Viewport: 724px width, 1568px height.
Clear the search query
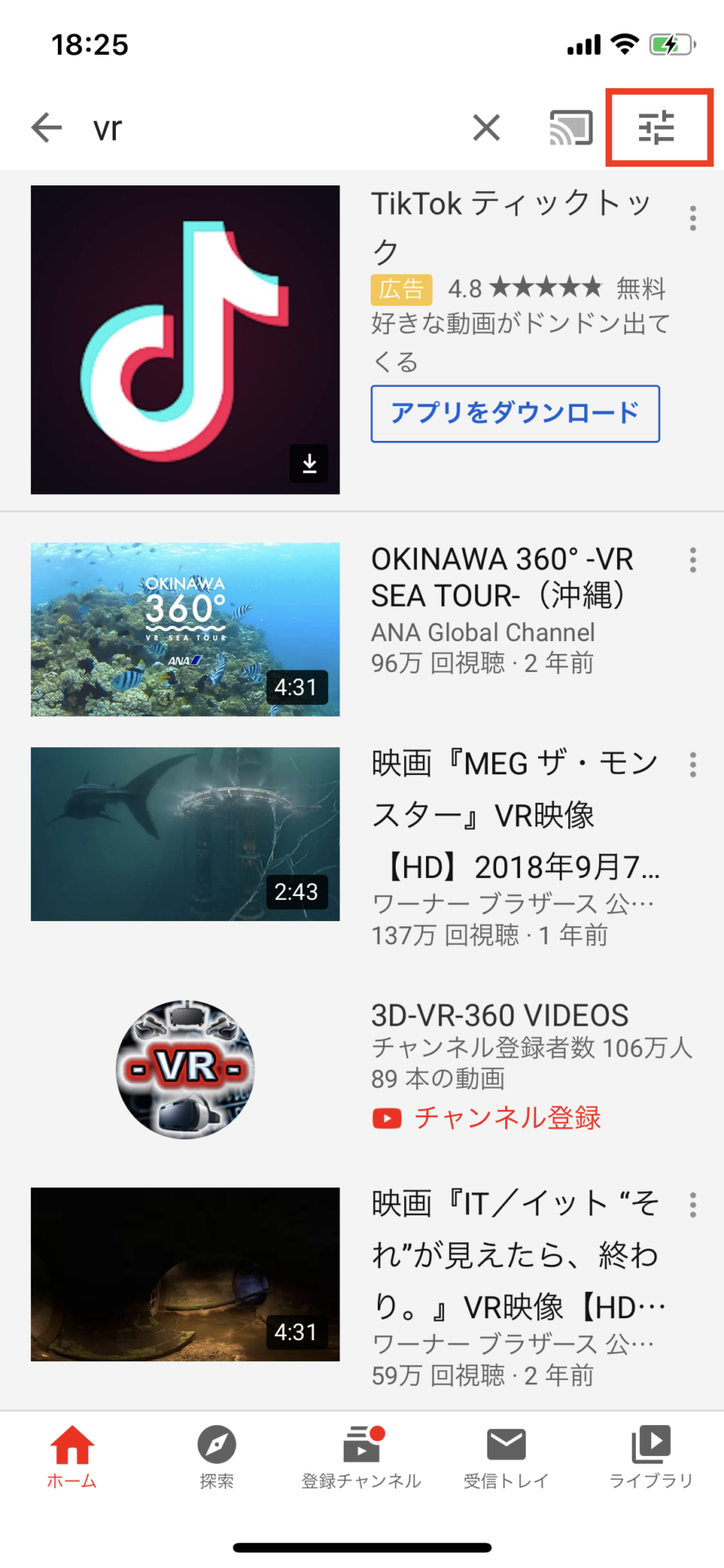486,127
